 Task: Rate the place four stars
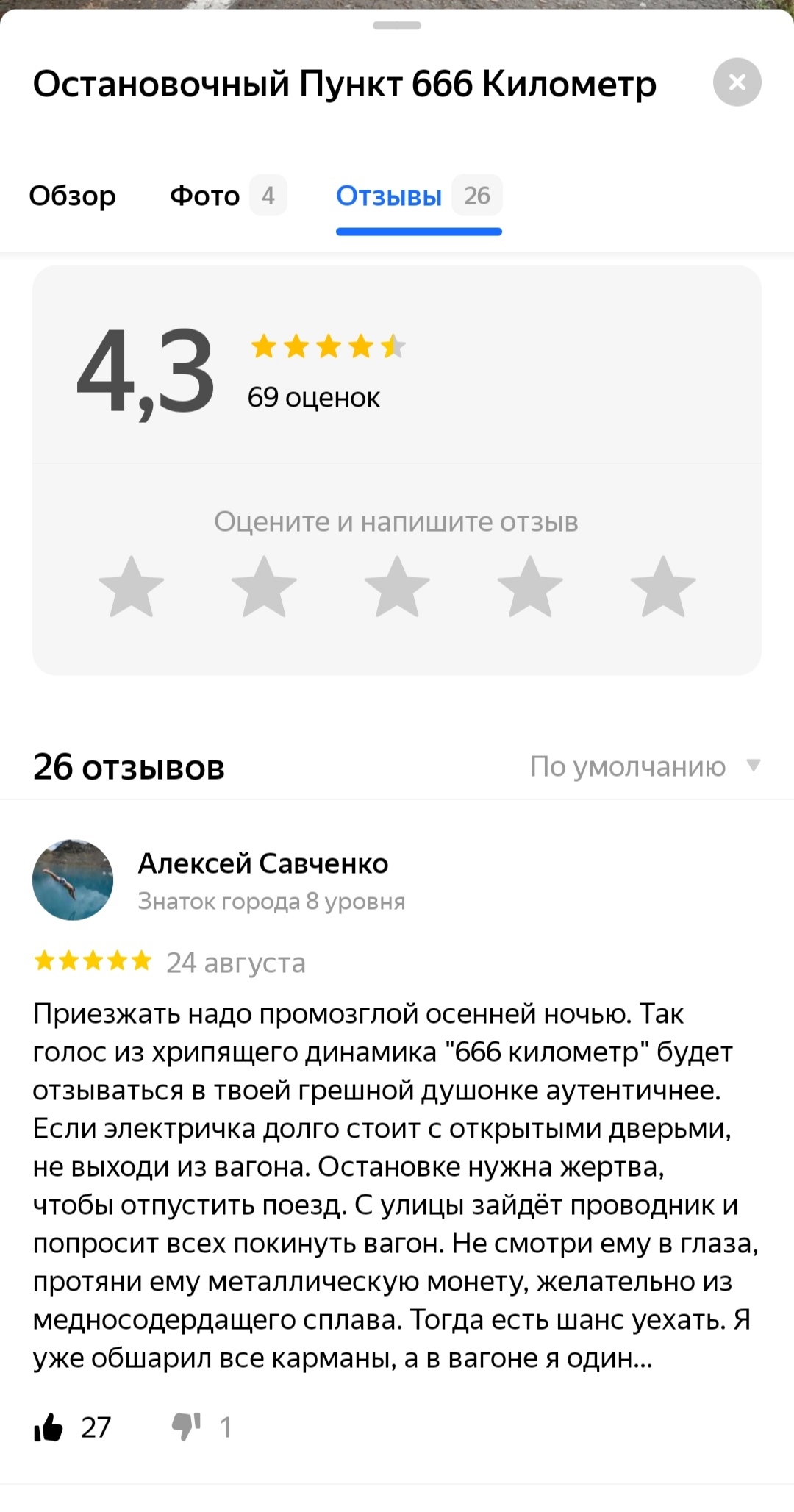[530, 587]
